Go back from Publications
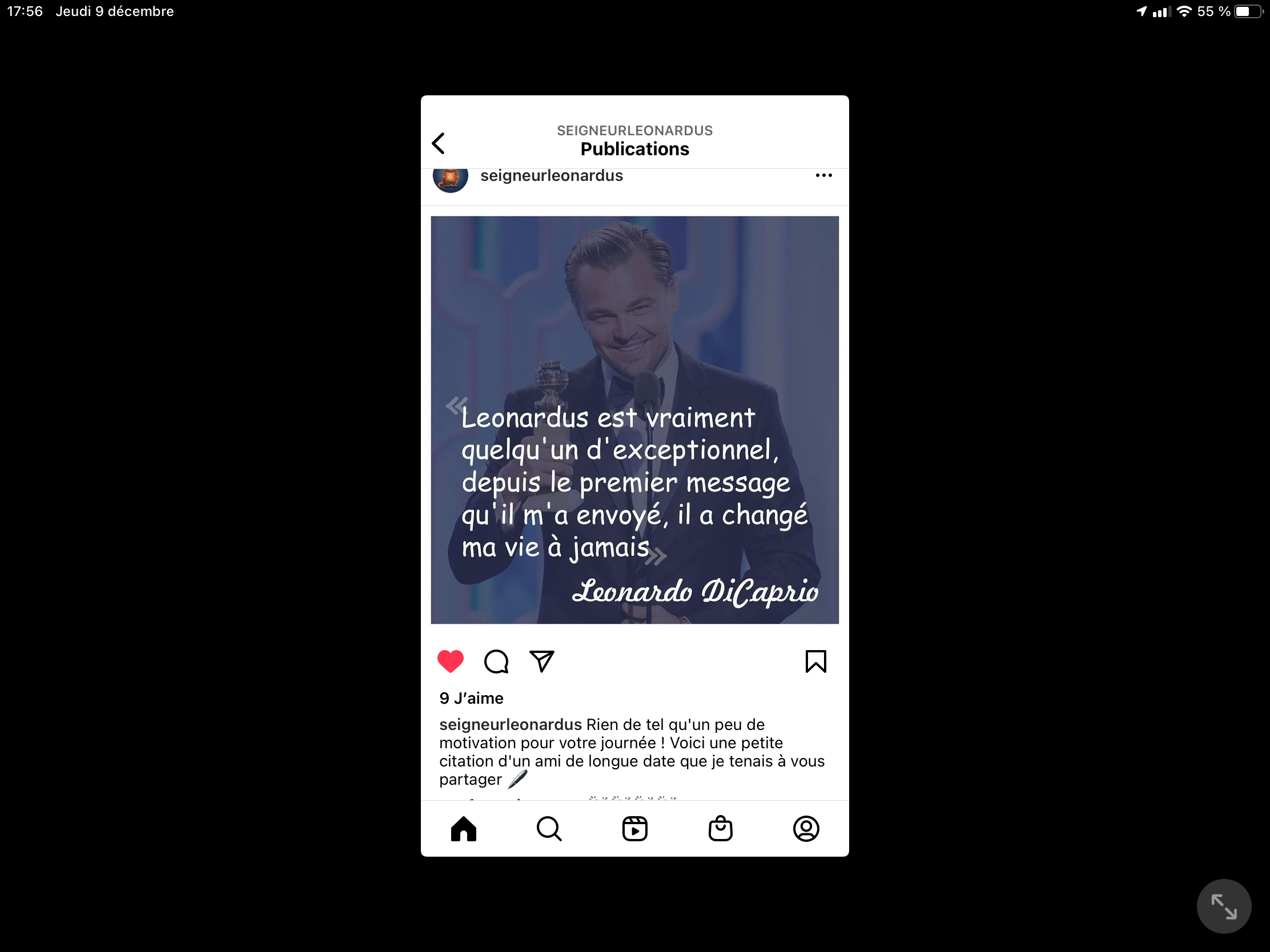 tap(439, 143)
